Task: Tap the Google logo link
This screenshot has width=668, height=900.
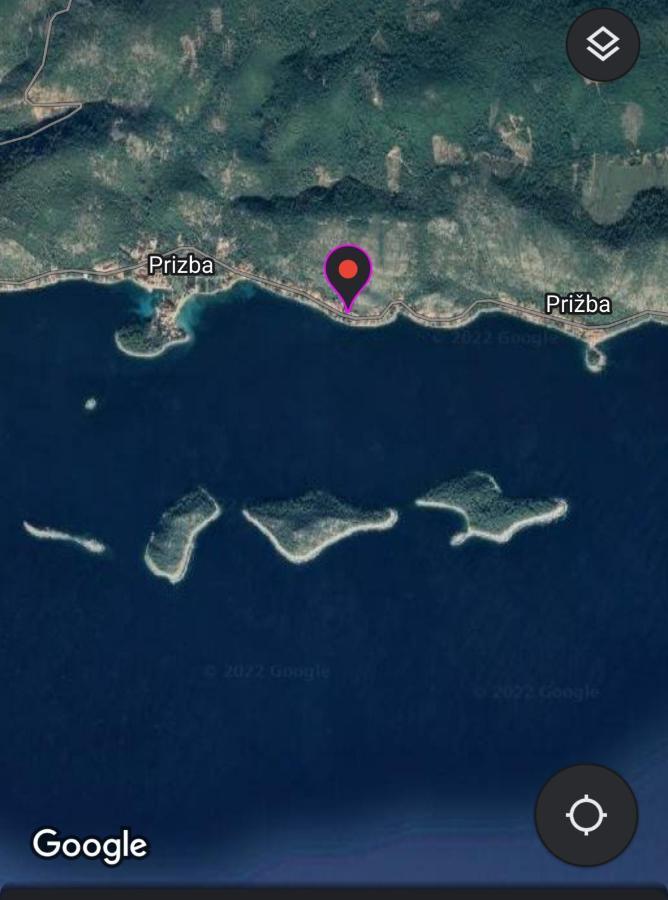Action: point(90,845)
